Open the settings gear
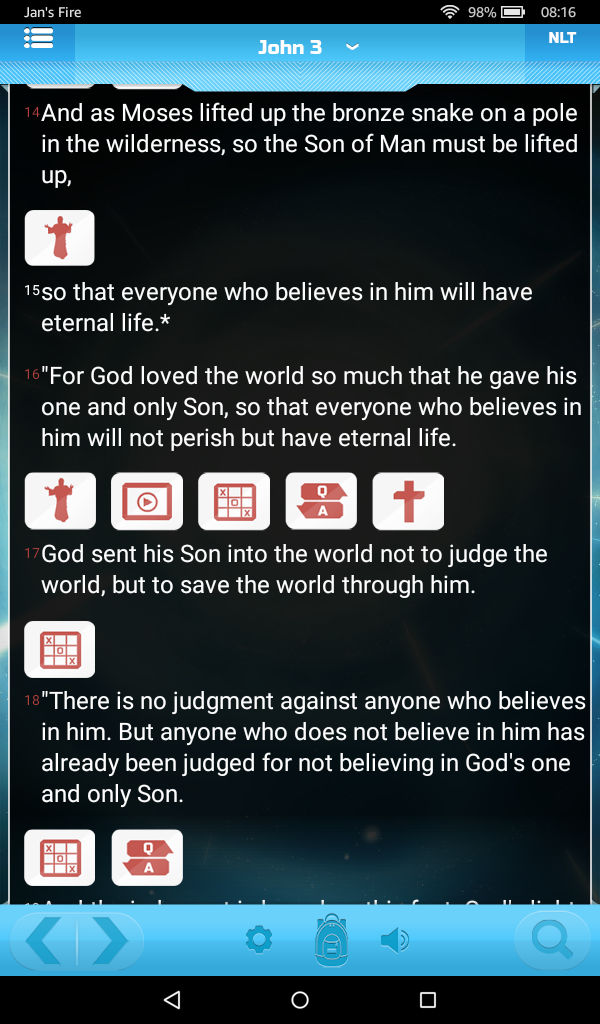The image size is (600, 1024). 259,940
